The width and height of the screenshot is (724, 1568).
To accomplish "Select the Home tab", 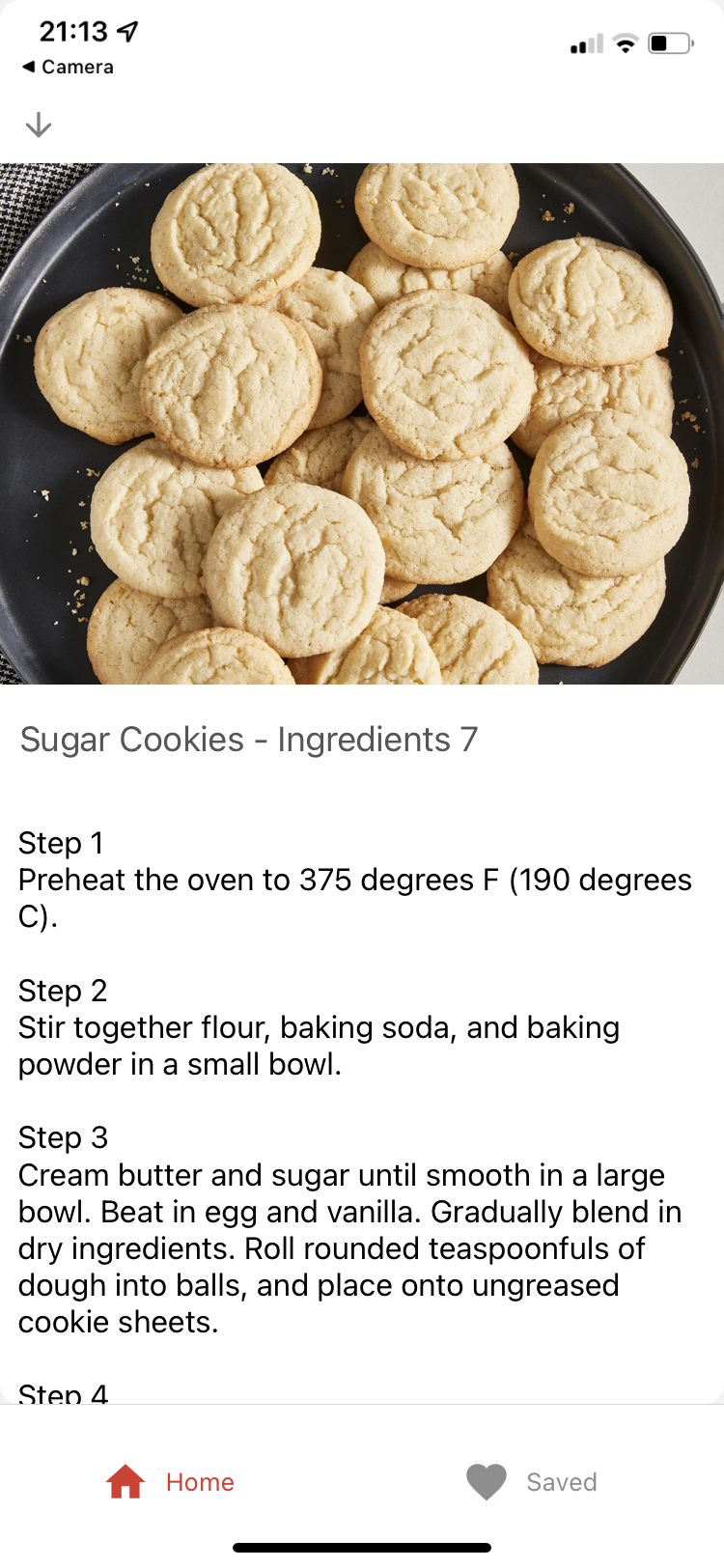I will 174,1480.
